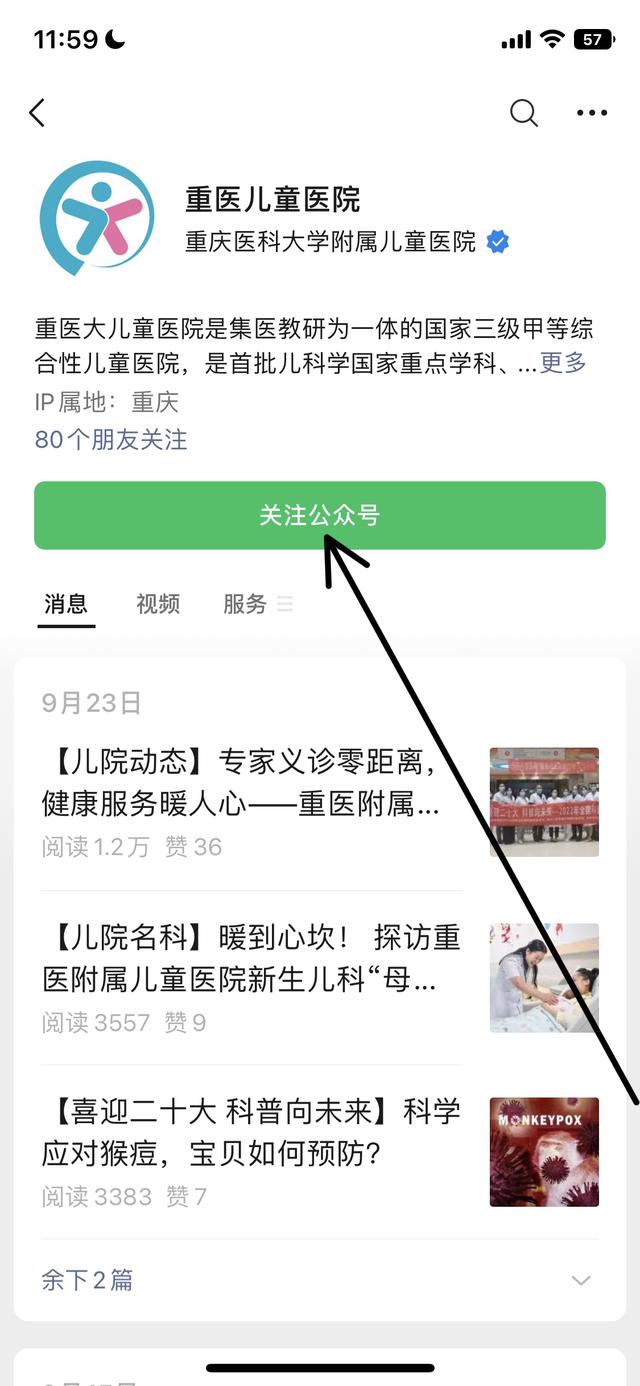Tap the 关注公众号 follow button
This screenshot has width=640, height=1386.
320,515
